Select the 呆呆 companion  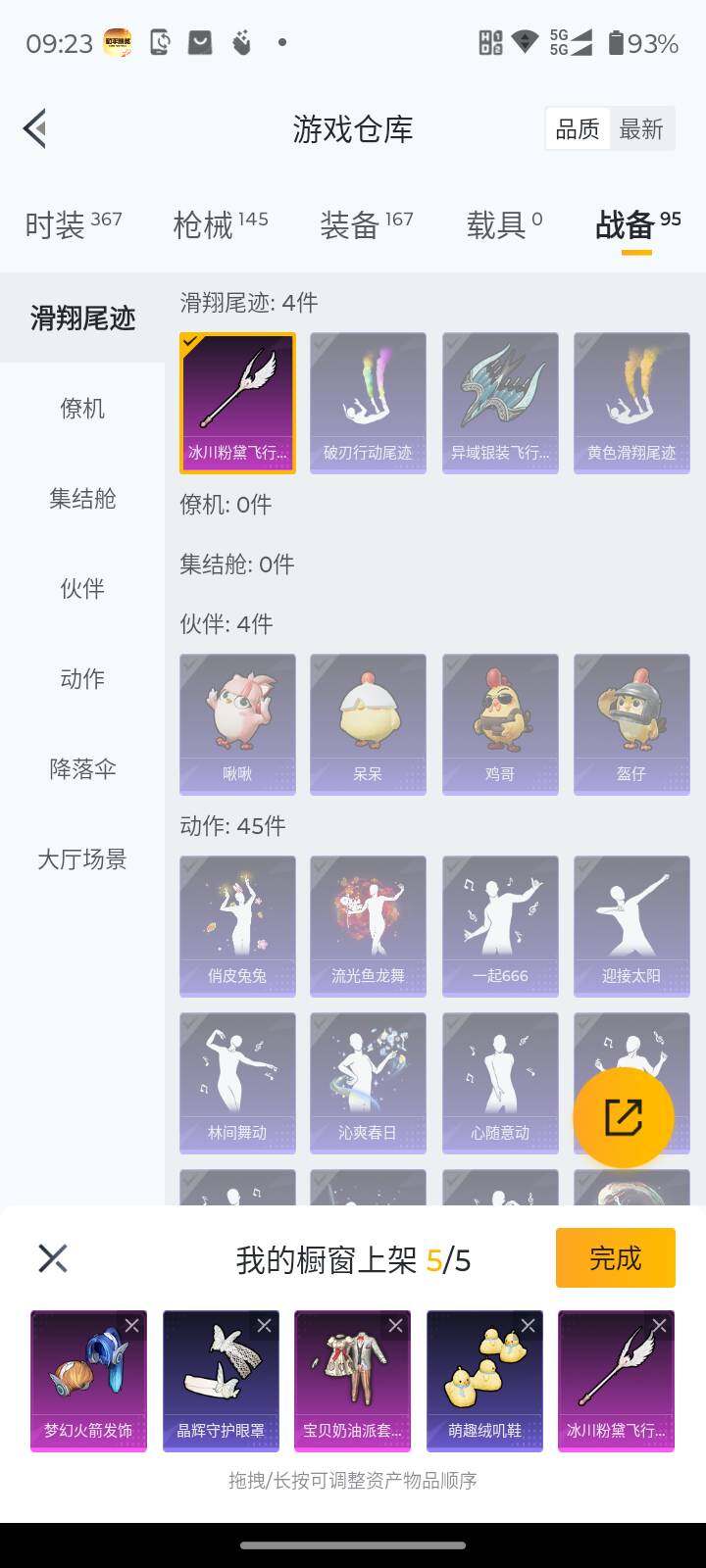click(368, 723)
